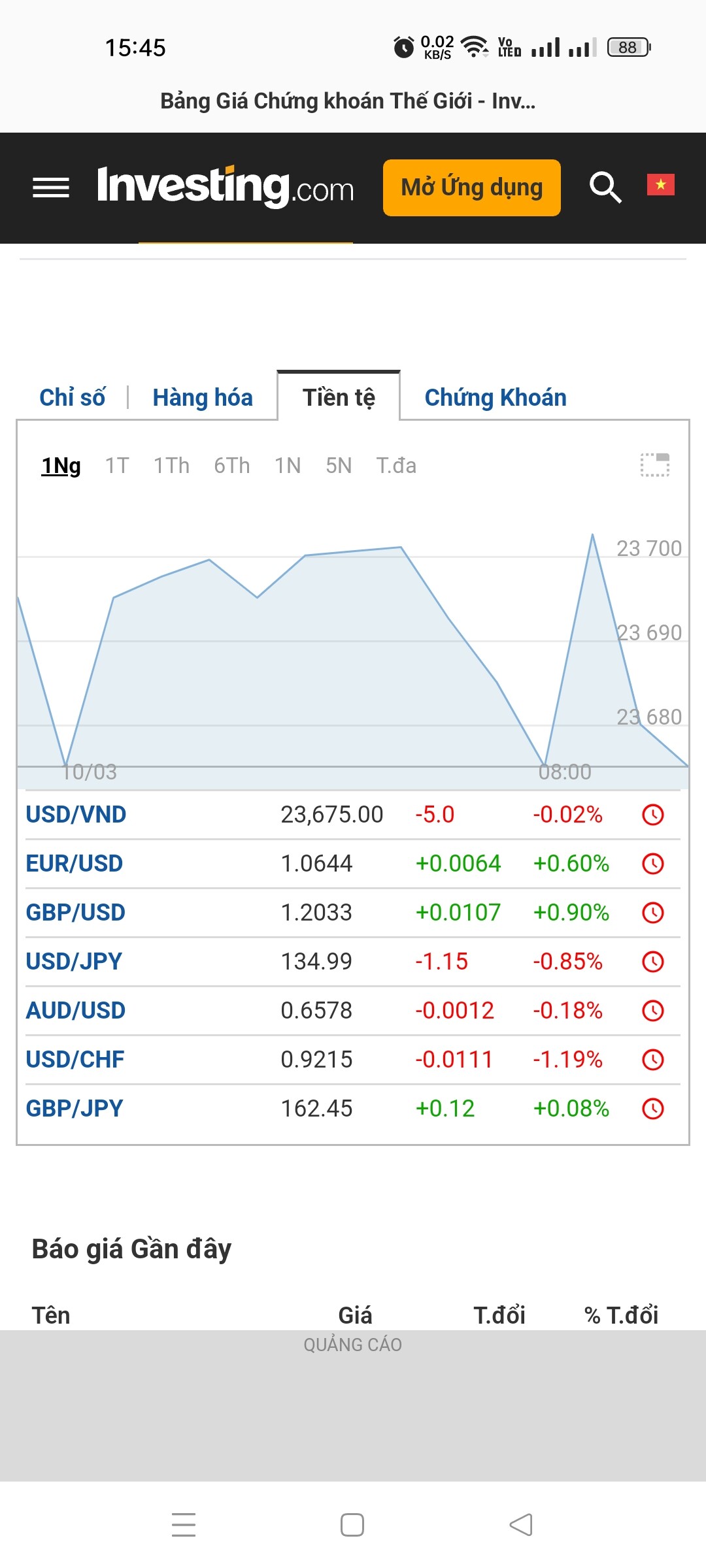
Task: Switch to the Chỉ số tab
Action: point(72,397)
